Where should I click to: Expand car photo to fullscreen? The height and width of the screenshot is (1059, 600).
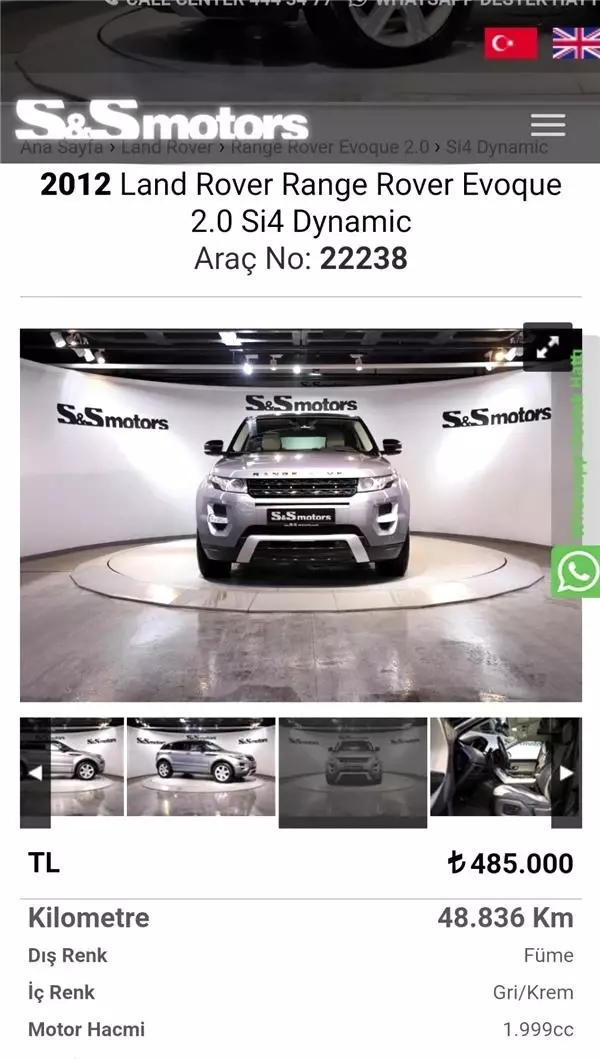[x=547, y=347]
